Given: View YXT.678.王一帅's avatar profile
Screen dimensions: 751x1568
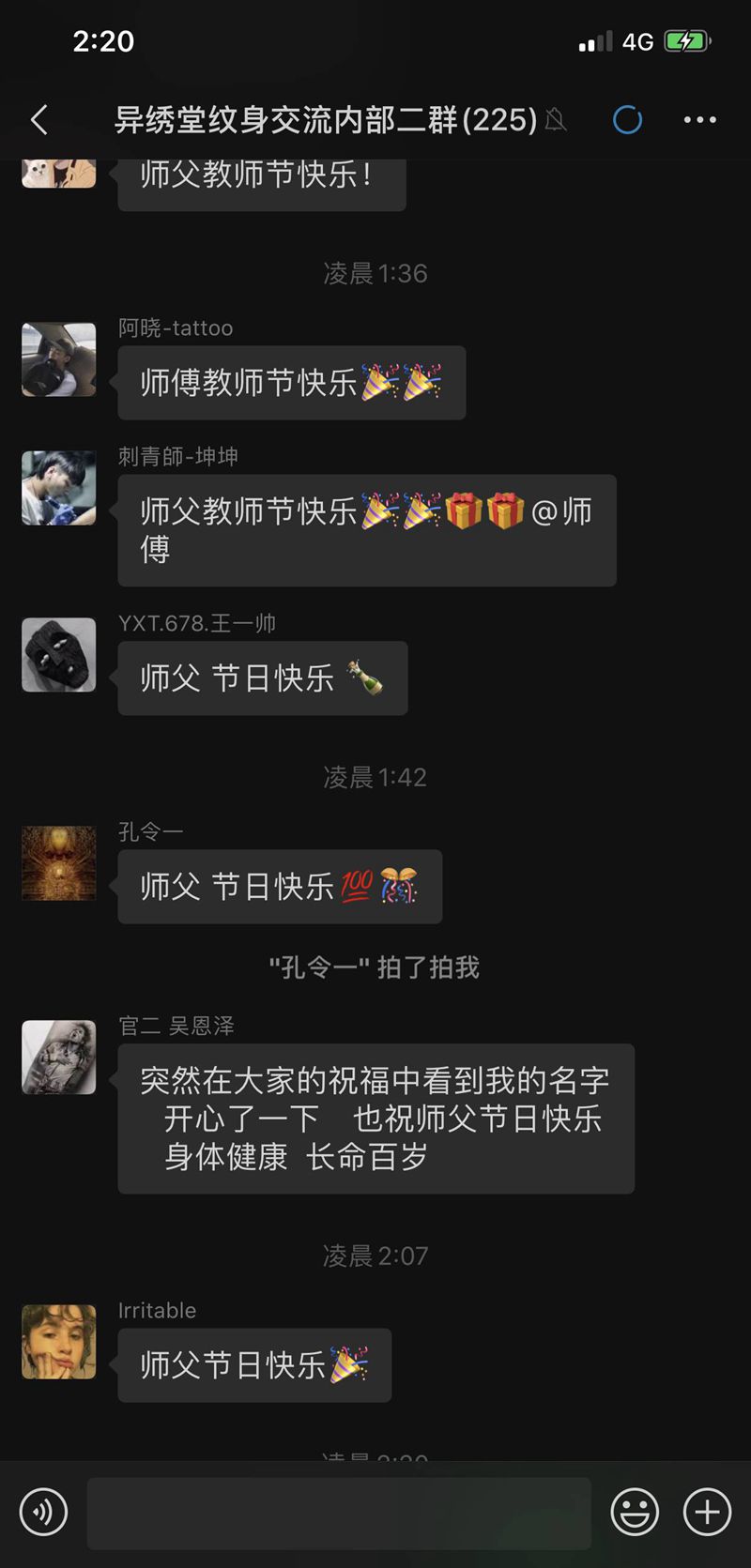Looking at the screenshot, I should 59,654.
